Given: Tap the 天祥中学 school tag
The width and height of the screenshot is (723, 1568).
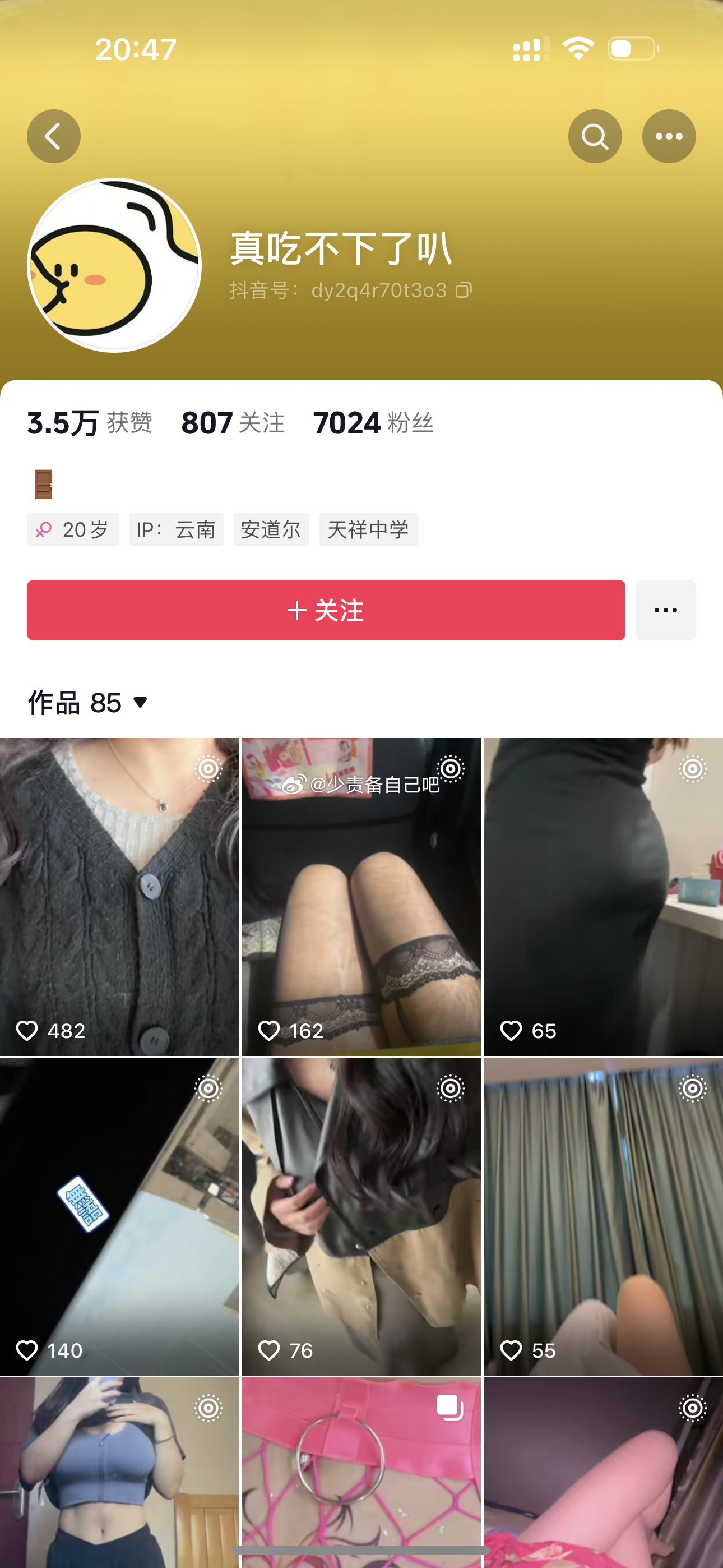Looking at the screenshot, I should tap(368, 529).
